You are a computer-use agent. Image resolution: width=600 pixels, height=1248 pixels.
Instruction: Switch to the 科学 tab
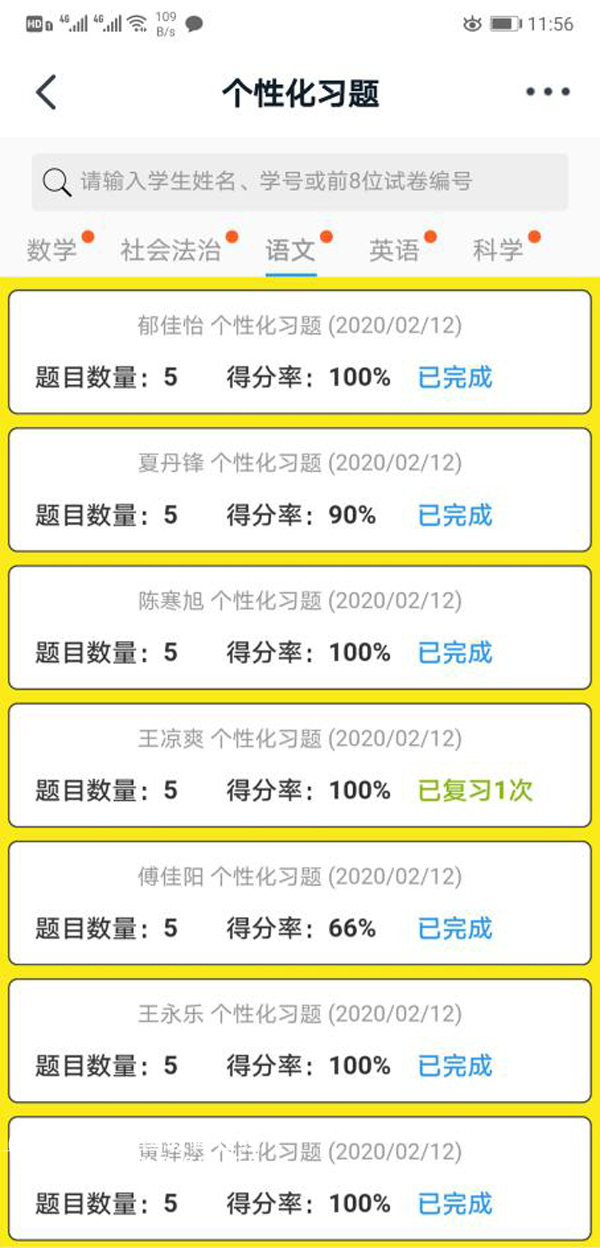pos(498,250)
